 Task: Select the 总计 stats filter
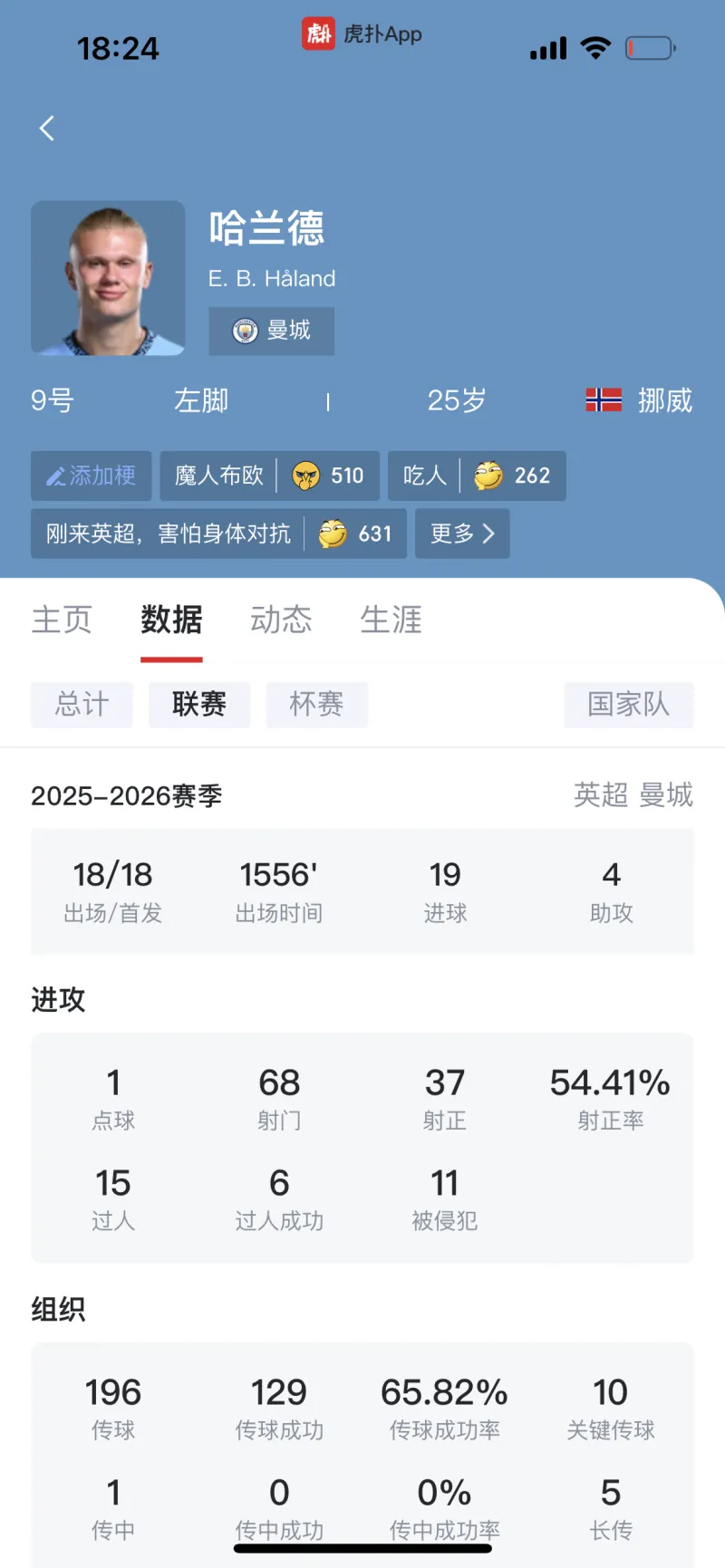82,704
